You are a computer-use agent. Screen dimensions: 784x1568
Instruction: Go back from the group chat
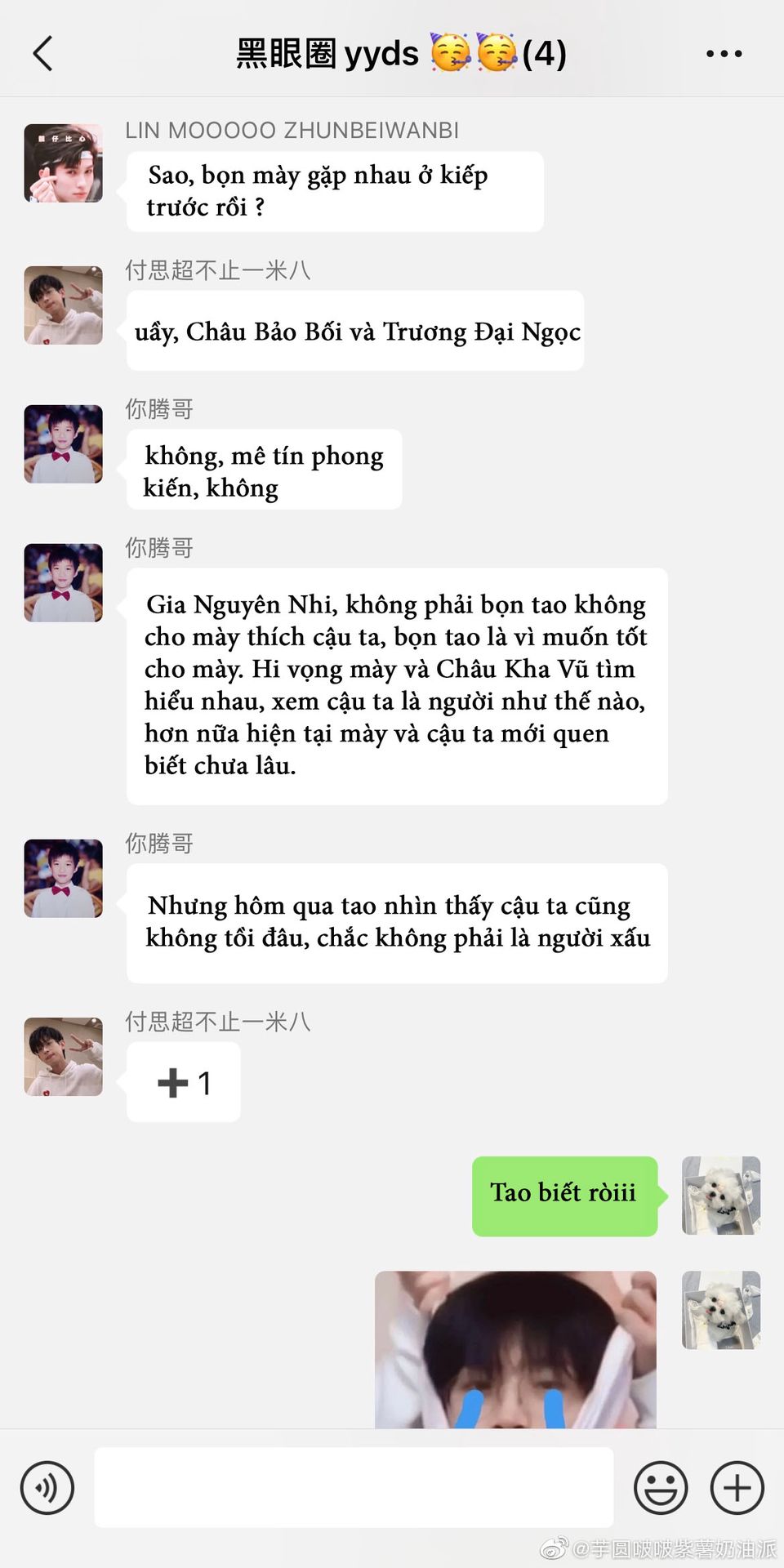[x=42, y=54]
